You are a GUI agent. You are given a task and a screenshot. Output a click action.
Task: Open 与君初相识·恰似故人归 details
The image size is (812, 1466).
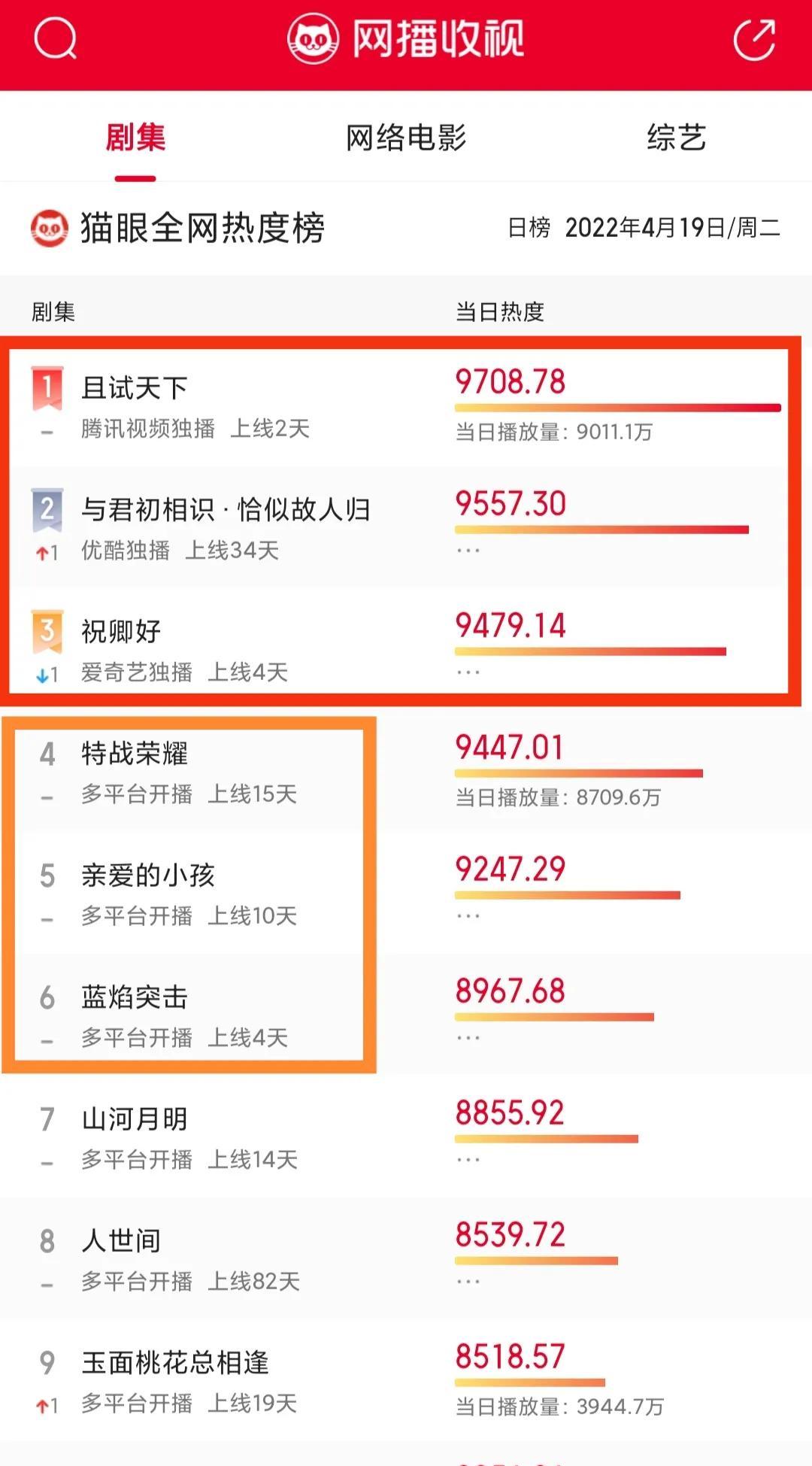[406, 529]
